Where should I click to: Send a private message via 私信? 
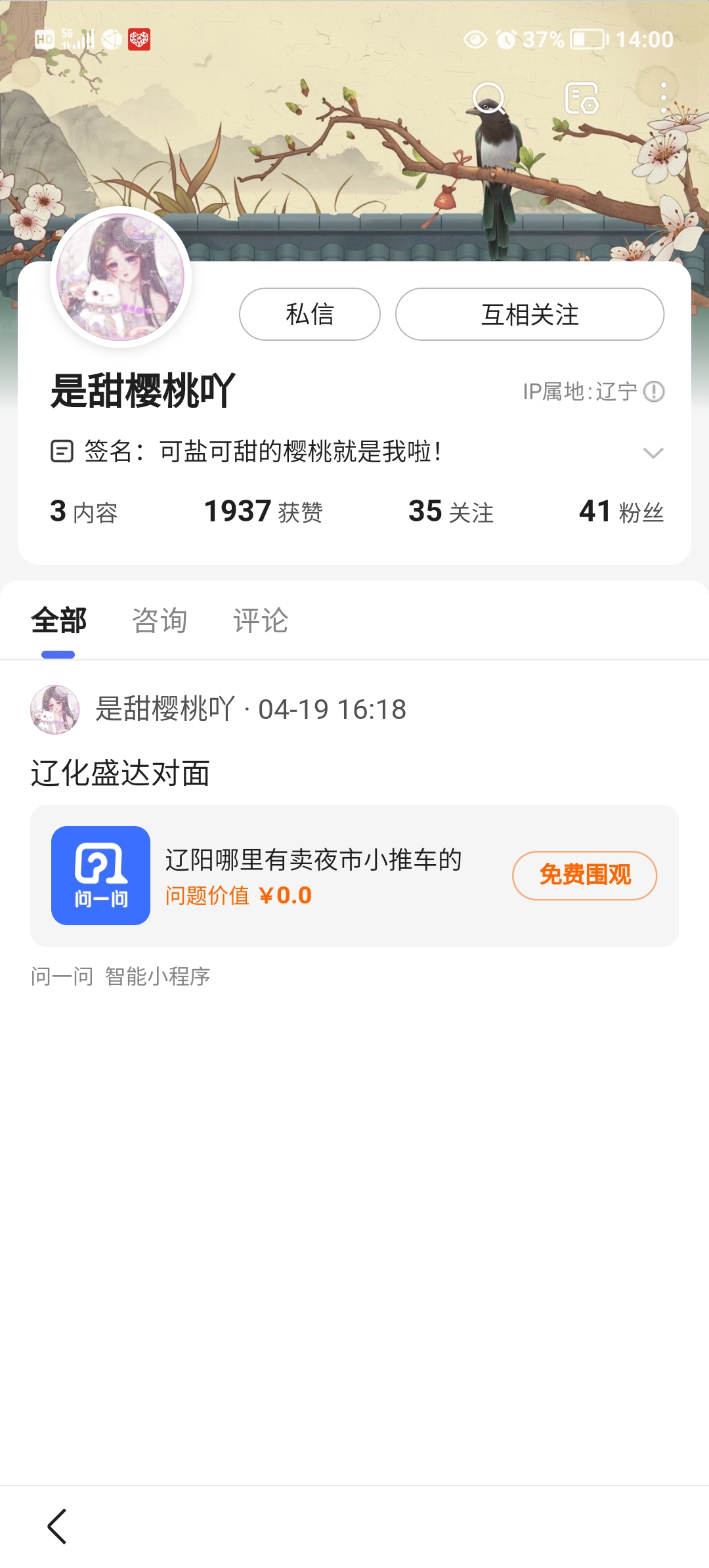pos(309,315)
